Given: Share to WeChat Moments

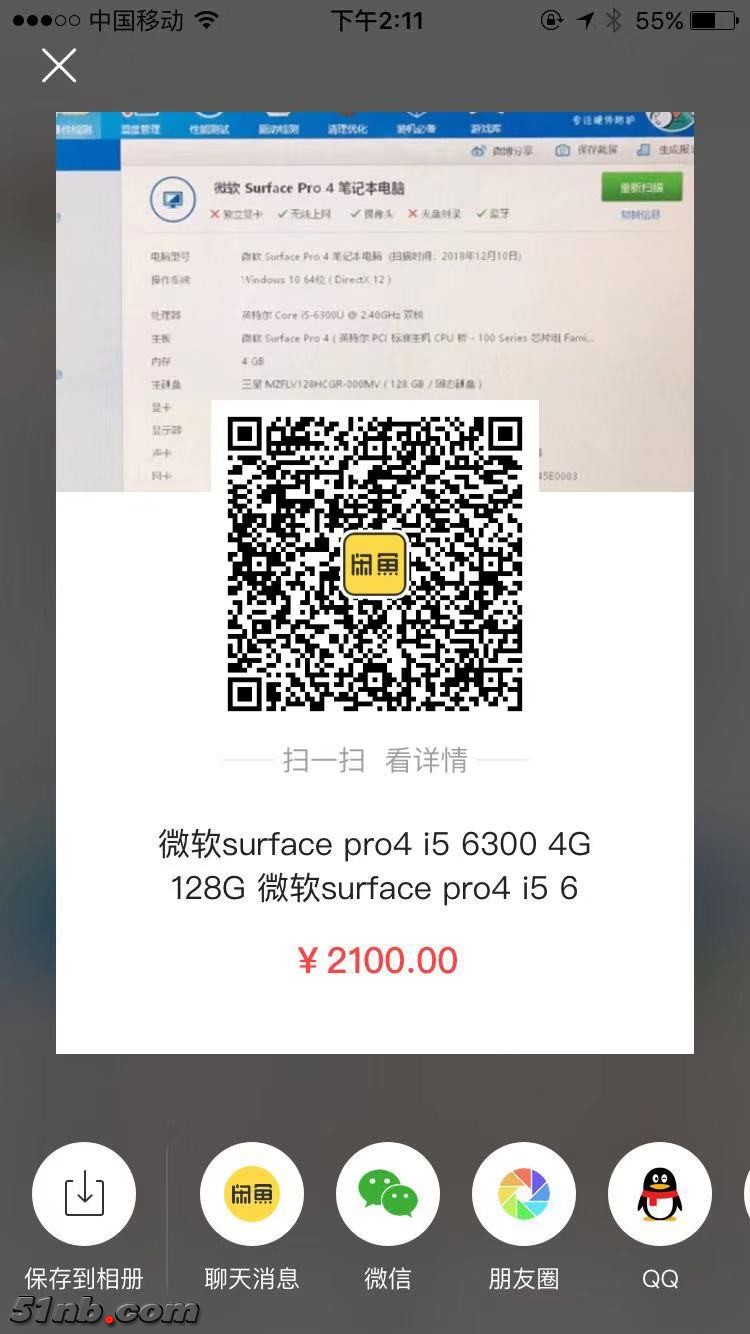Looking at the screenshot, I should point(524,1194).
